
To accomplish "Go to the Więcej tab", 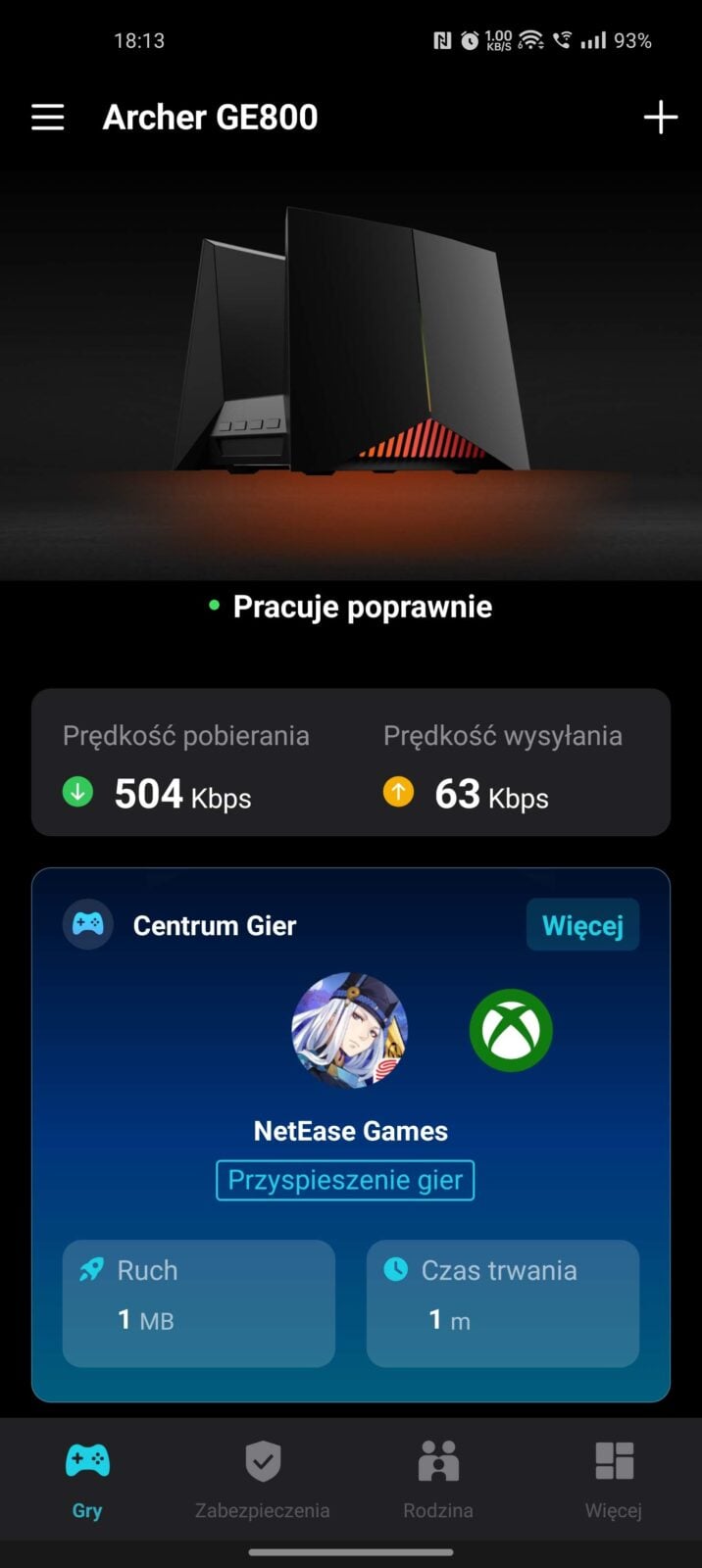I will [x=614, y=1479].
